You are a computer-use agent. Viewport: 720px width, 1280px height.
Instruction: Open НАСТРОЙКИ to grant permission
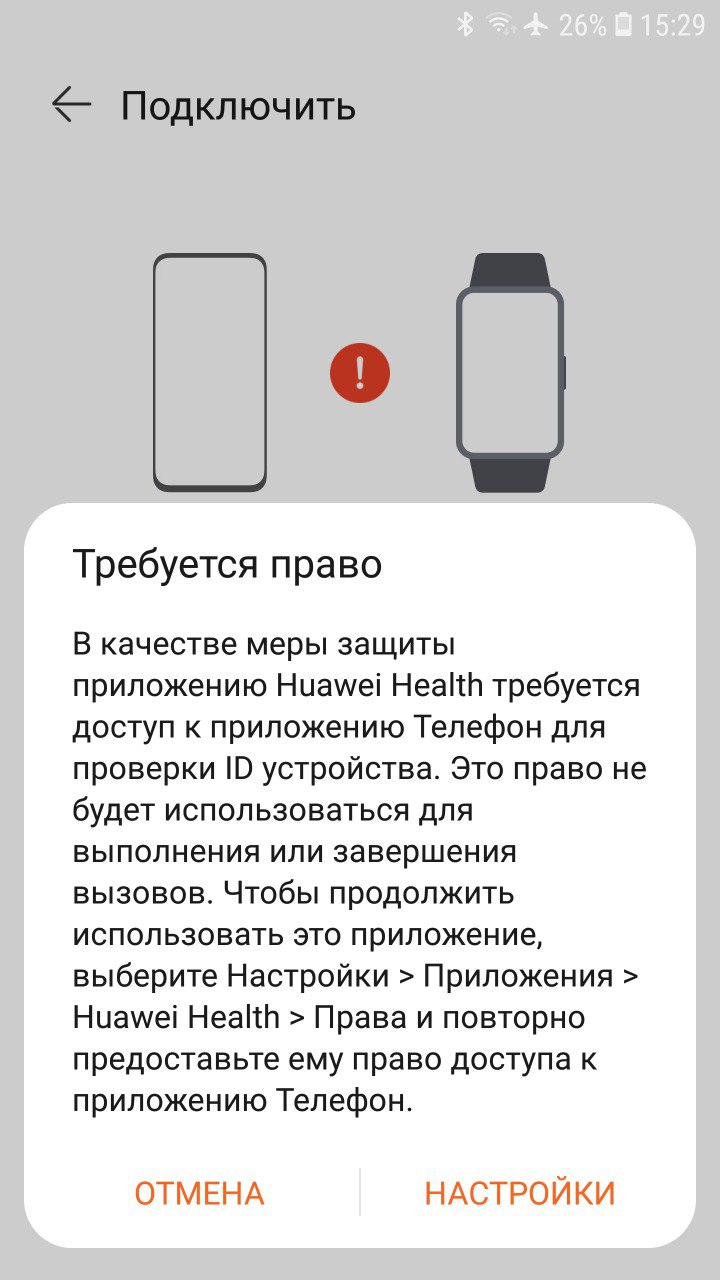pyautogui.click(x=520, y=1193)
